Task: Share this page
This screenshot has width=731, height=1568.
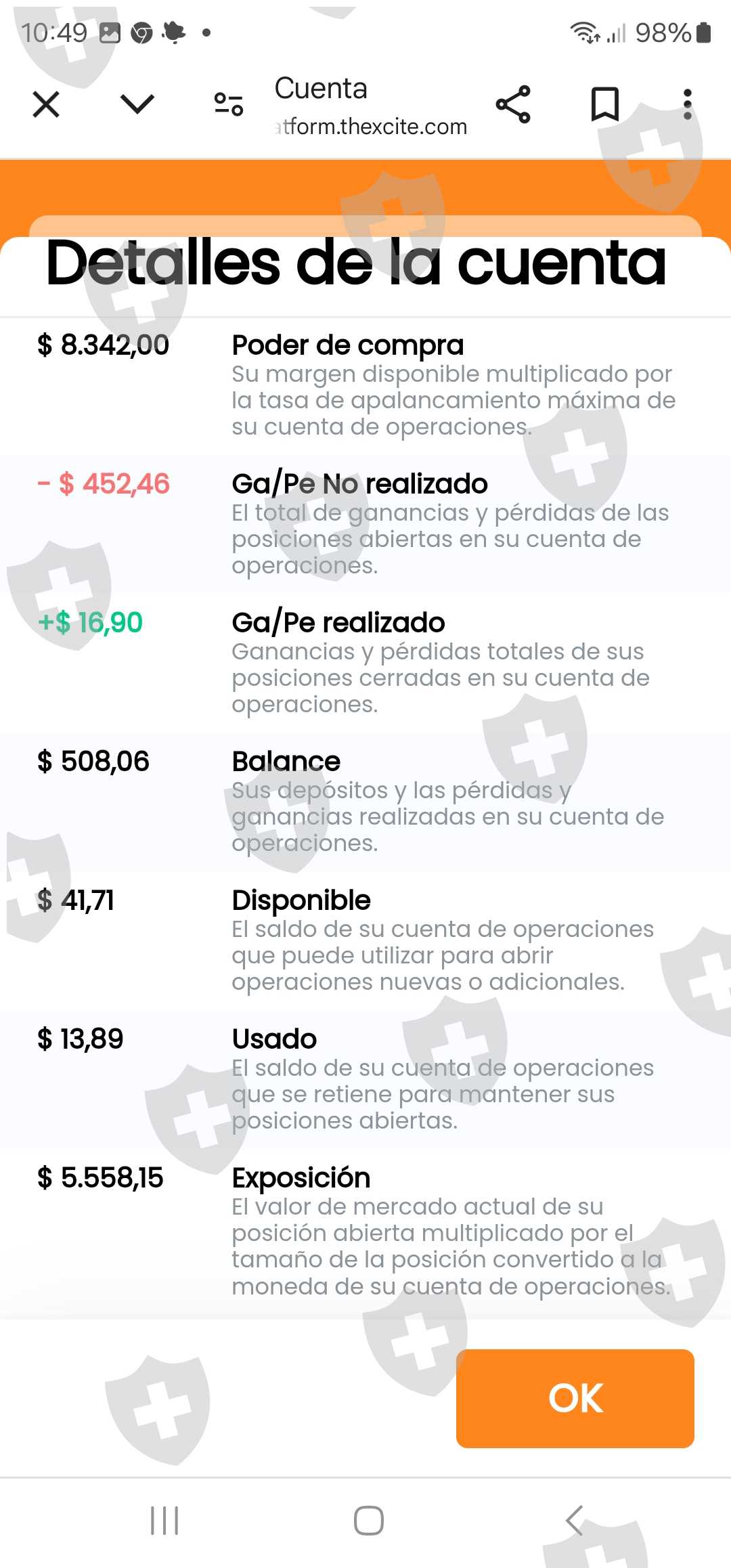Action: click(513, 104)
